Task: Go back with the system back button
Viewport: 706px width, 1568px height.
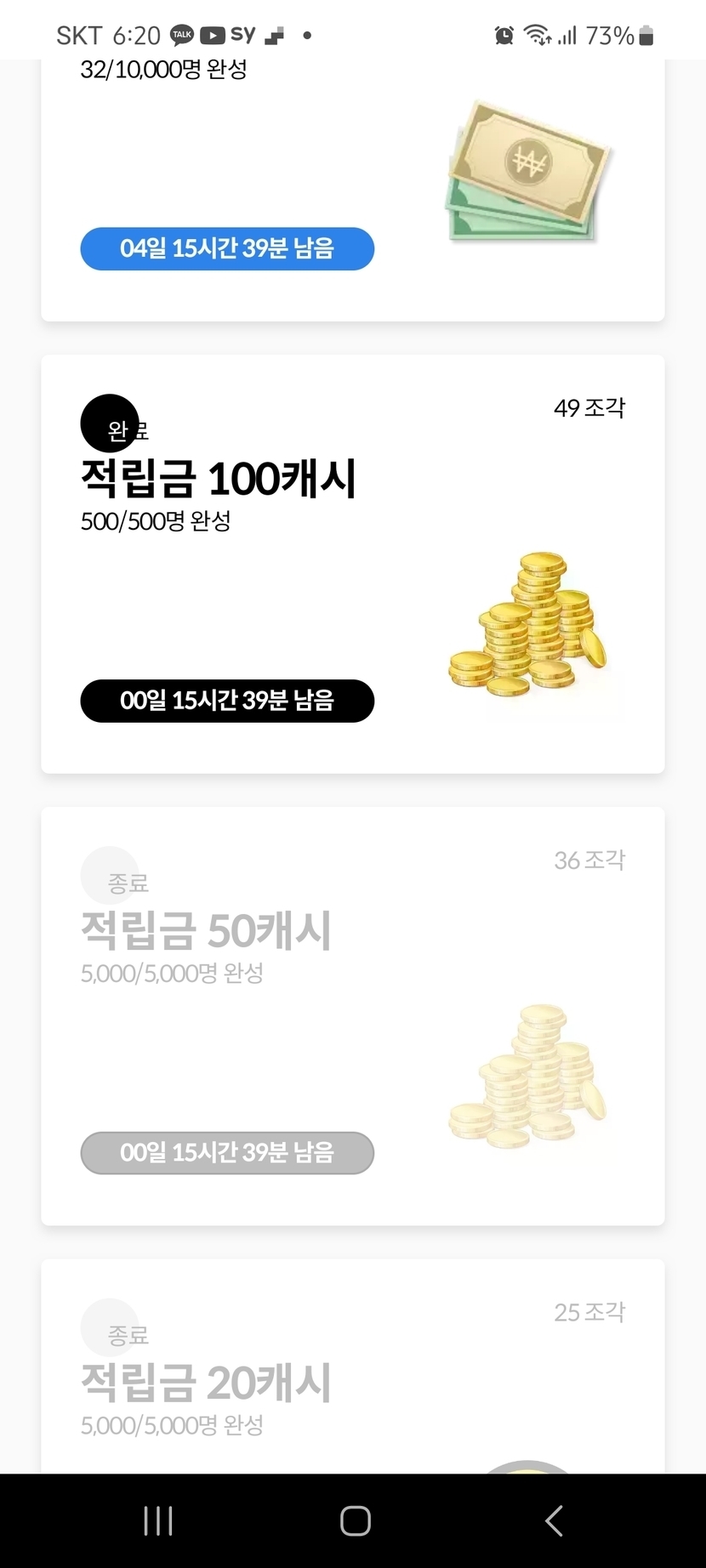Action: [x=554, y=1521]
